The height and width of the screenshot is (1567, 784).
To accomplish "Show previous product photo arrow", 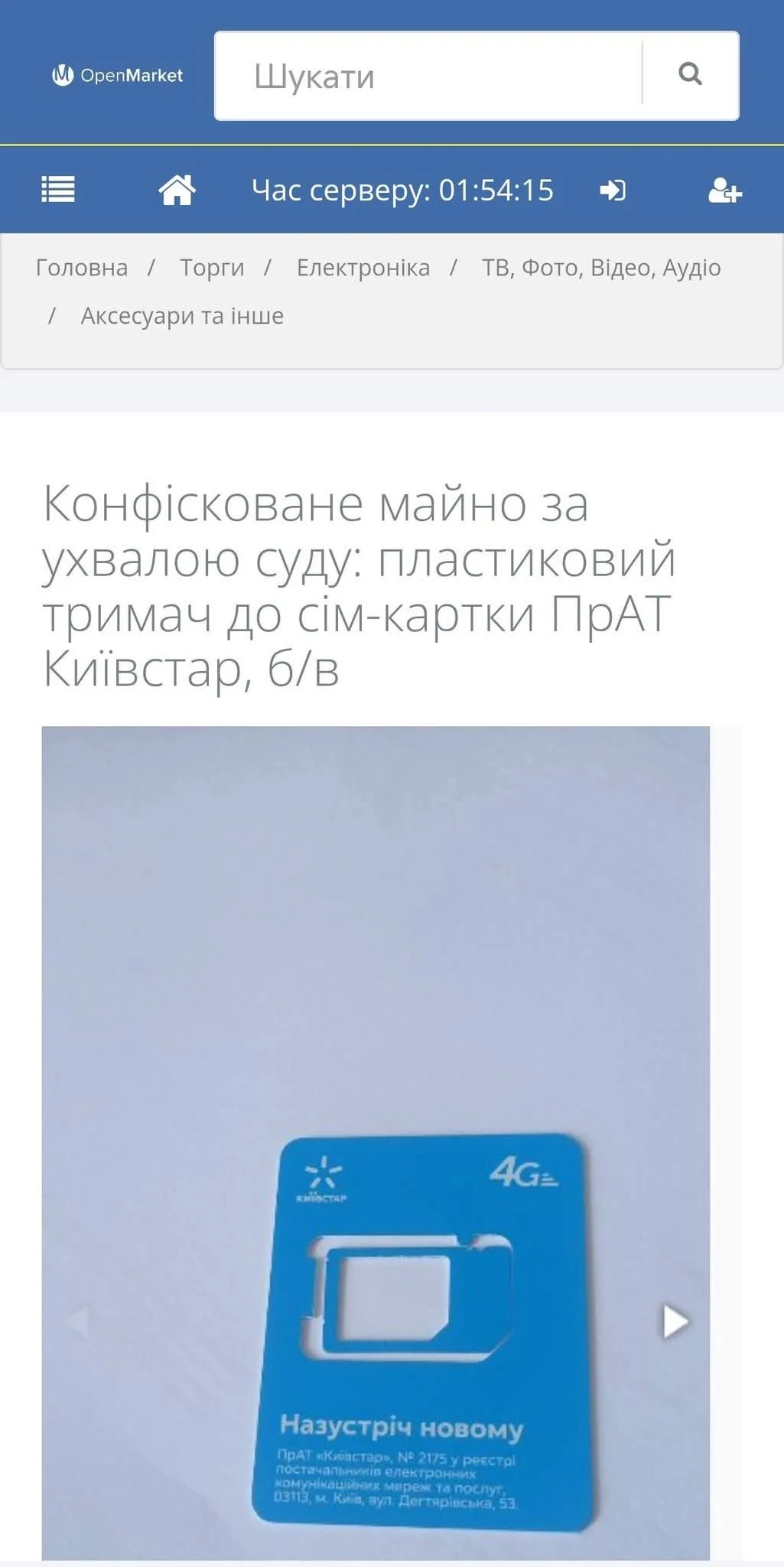I will tap(76, 1321).
